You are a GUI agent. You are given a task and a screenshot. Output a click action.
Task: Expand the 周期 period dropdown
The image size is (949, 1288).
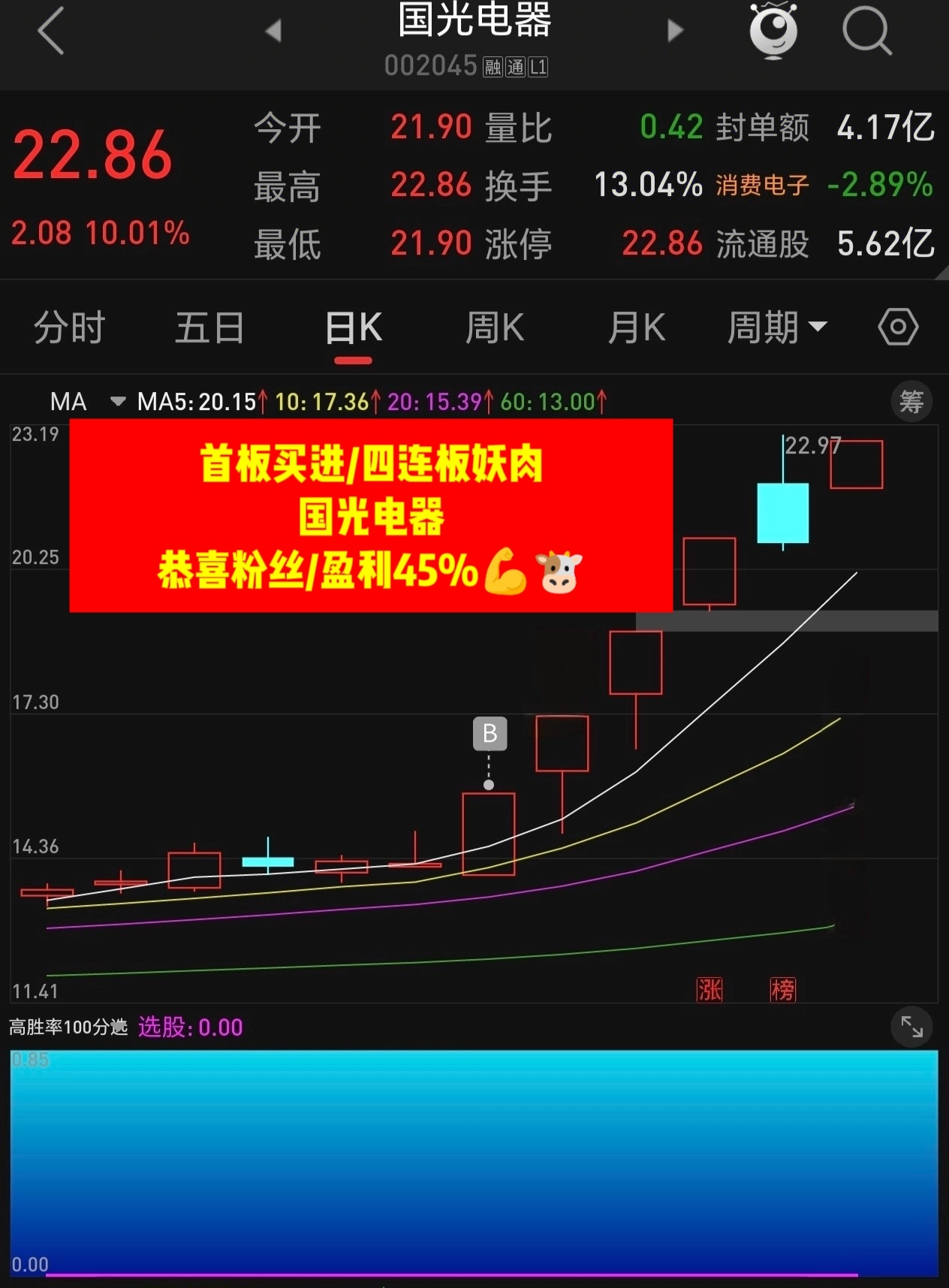click(776, 328)
